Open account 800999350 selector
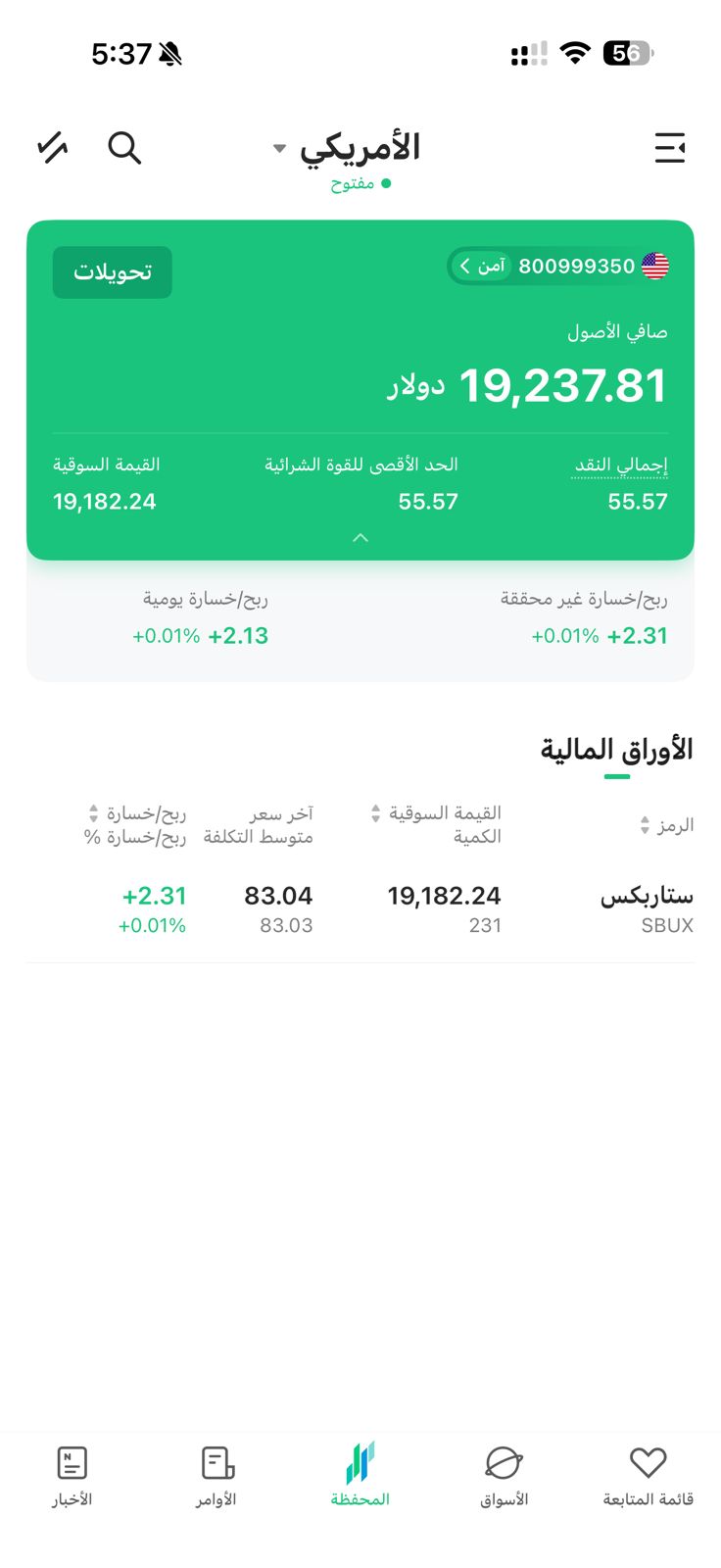Viewport: 721px width, 1568px height. 558,267
